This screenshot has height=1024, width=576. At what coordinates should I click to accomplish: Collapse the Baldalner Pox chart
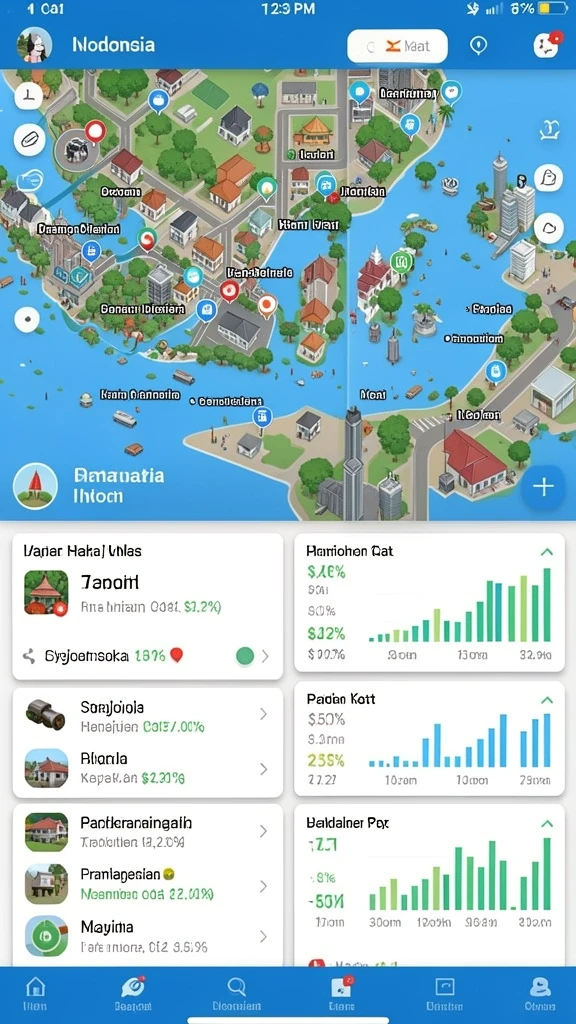coord(547,823)
